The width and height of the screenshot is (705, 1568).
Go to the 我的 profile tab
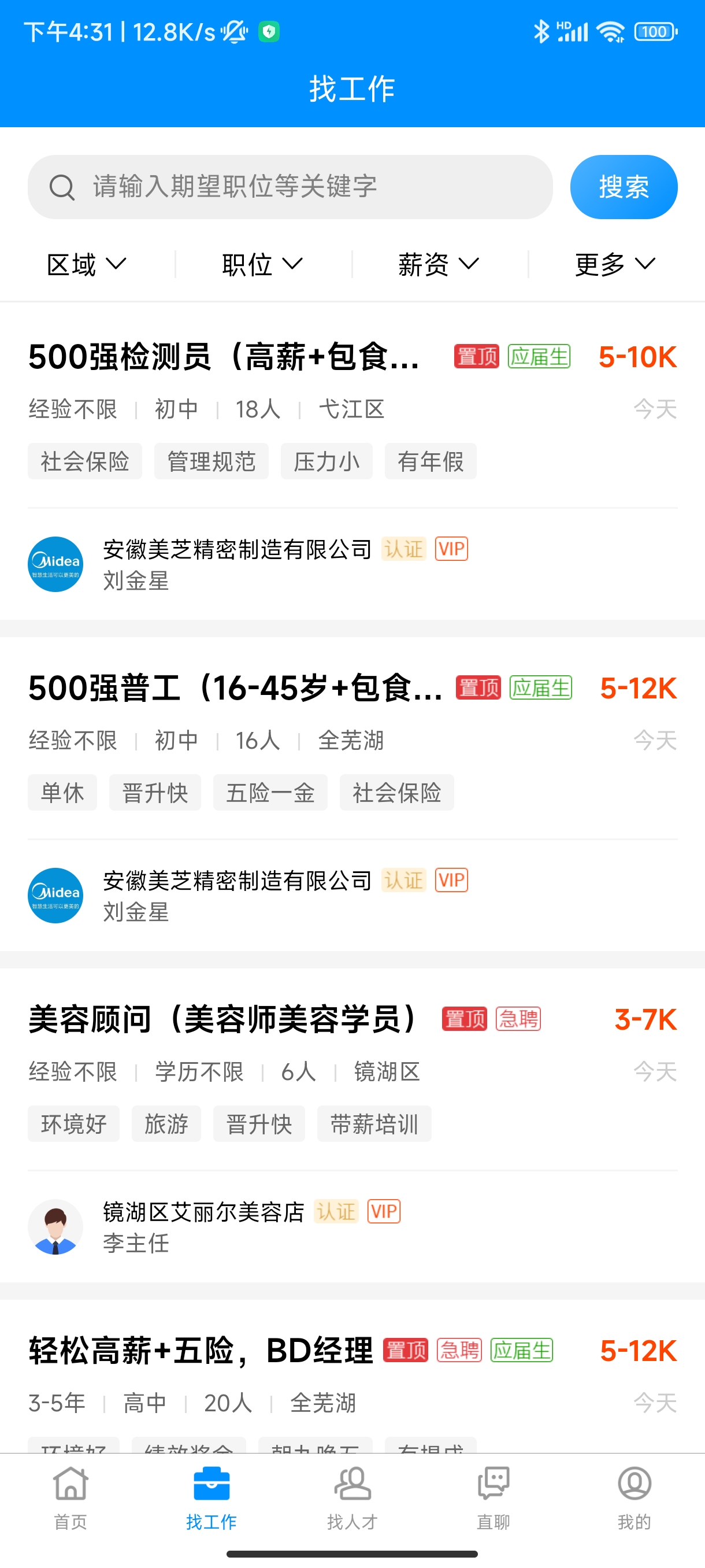(634, 1497)
